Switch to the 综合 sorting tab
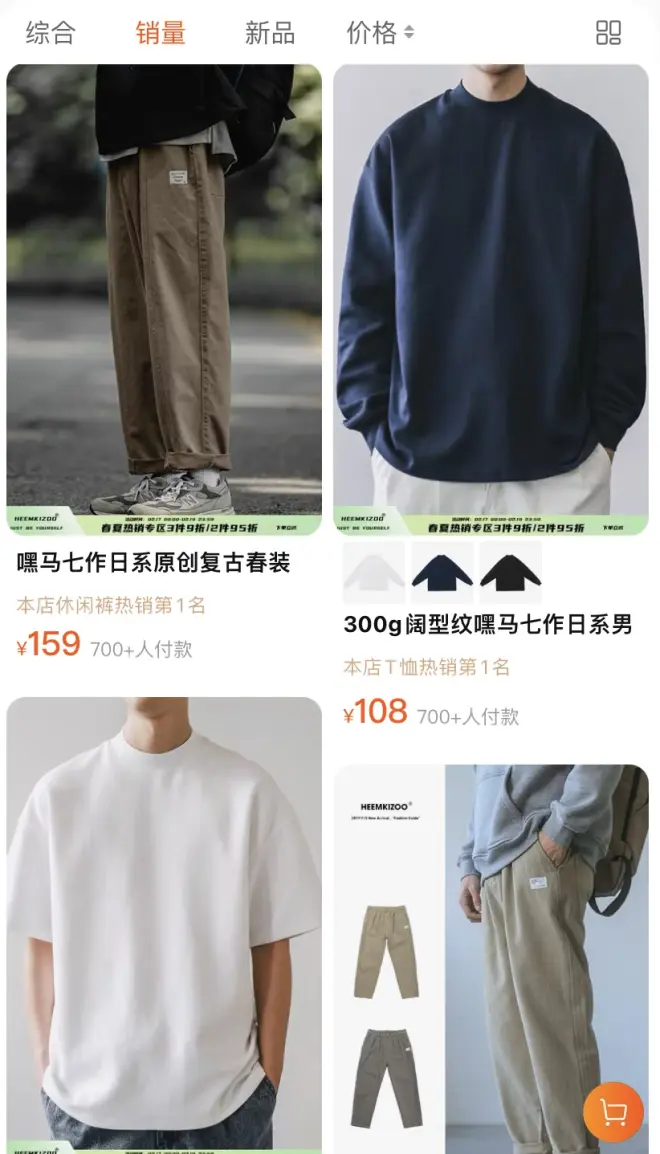This screenshot has height=1154, width=660. tap(50, 33)
